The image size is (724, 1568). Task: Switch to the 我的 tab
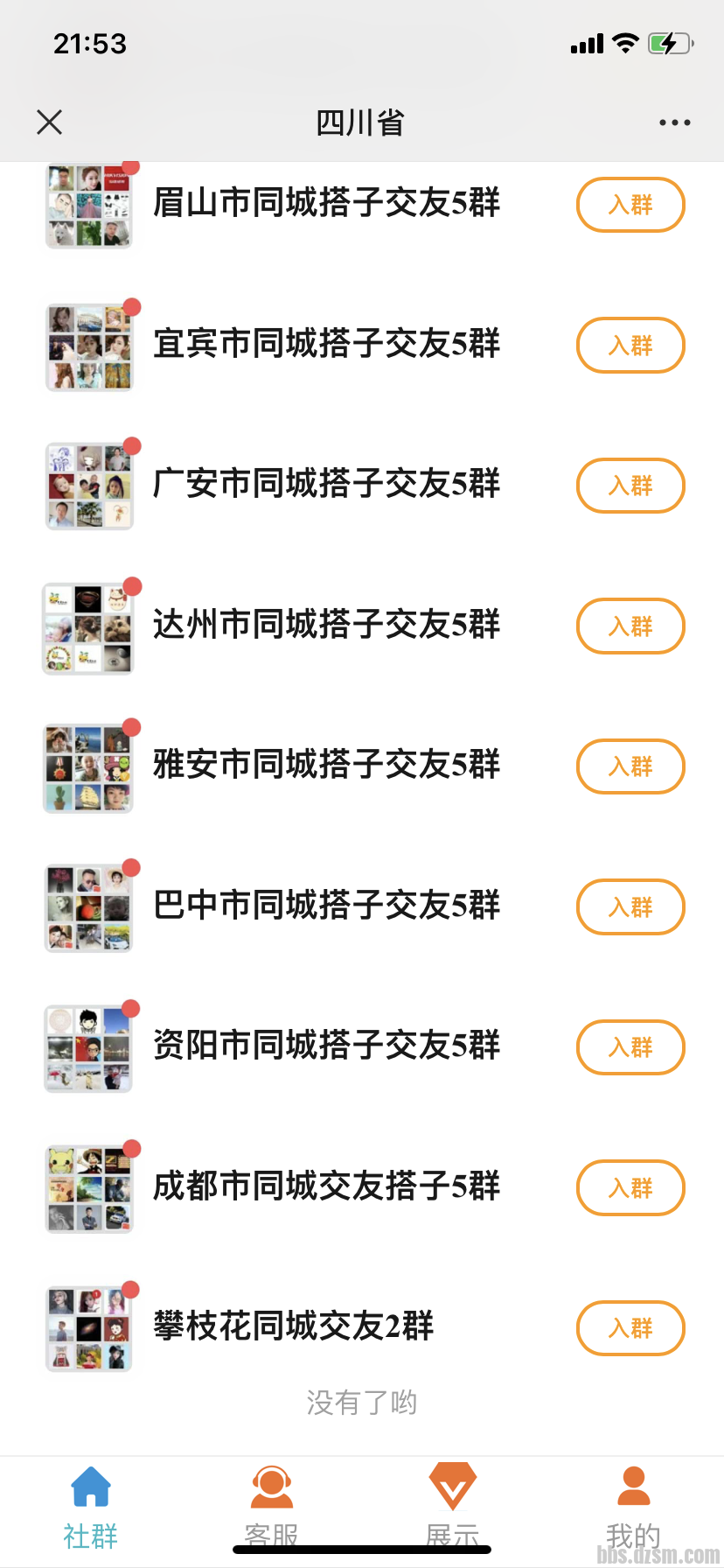coord(633,1505)
